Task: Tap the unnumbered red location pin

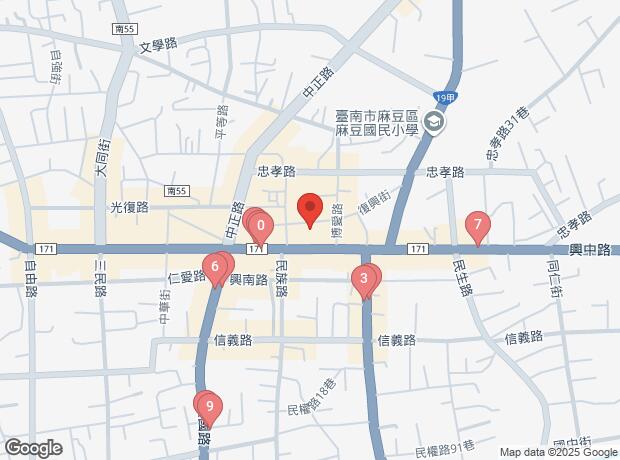Action: [309, 210]
